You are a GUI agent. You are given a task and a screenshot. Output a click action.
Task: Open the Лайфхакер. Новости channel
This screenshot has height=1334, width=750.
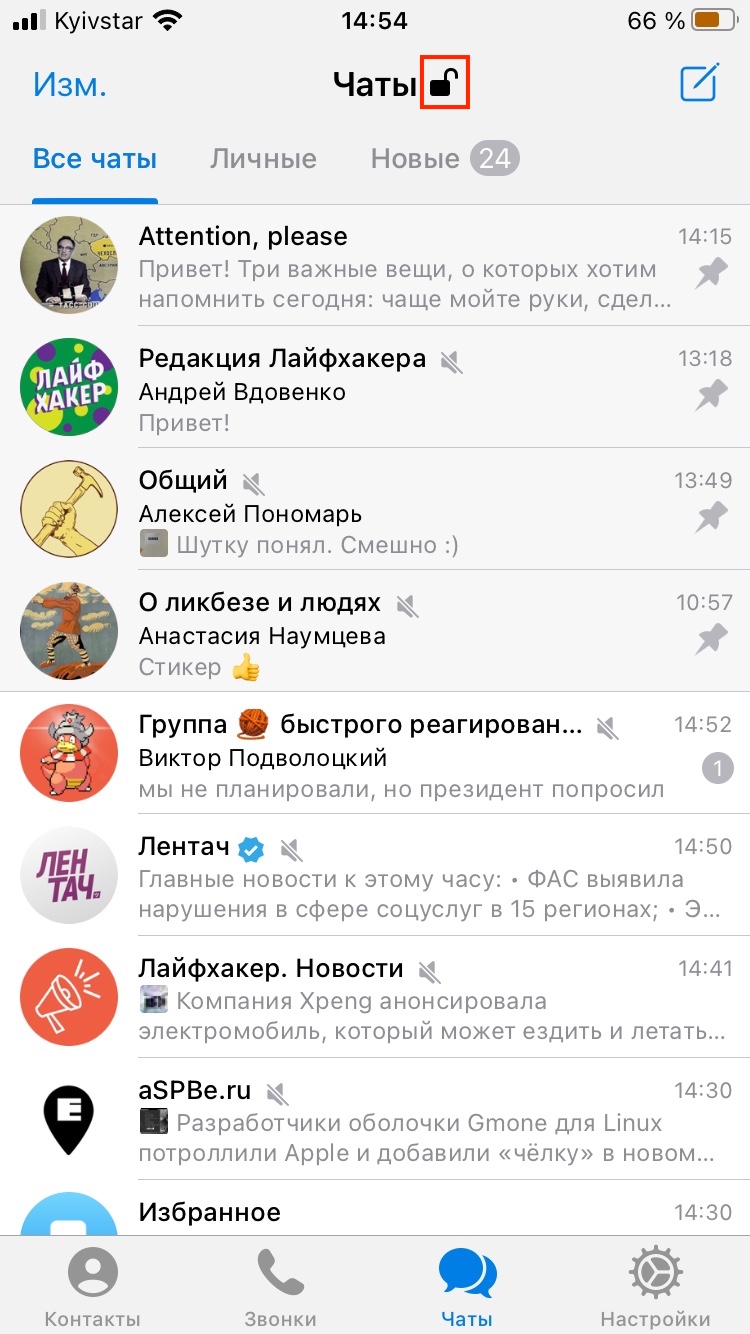(x=375, y=997)
